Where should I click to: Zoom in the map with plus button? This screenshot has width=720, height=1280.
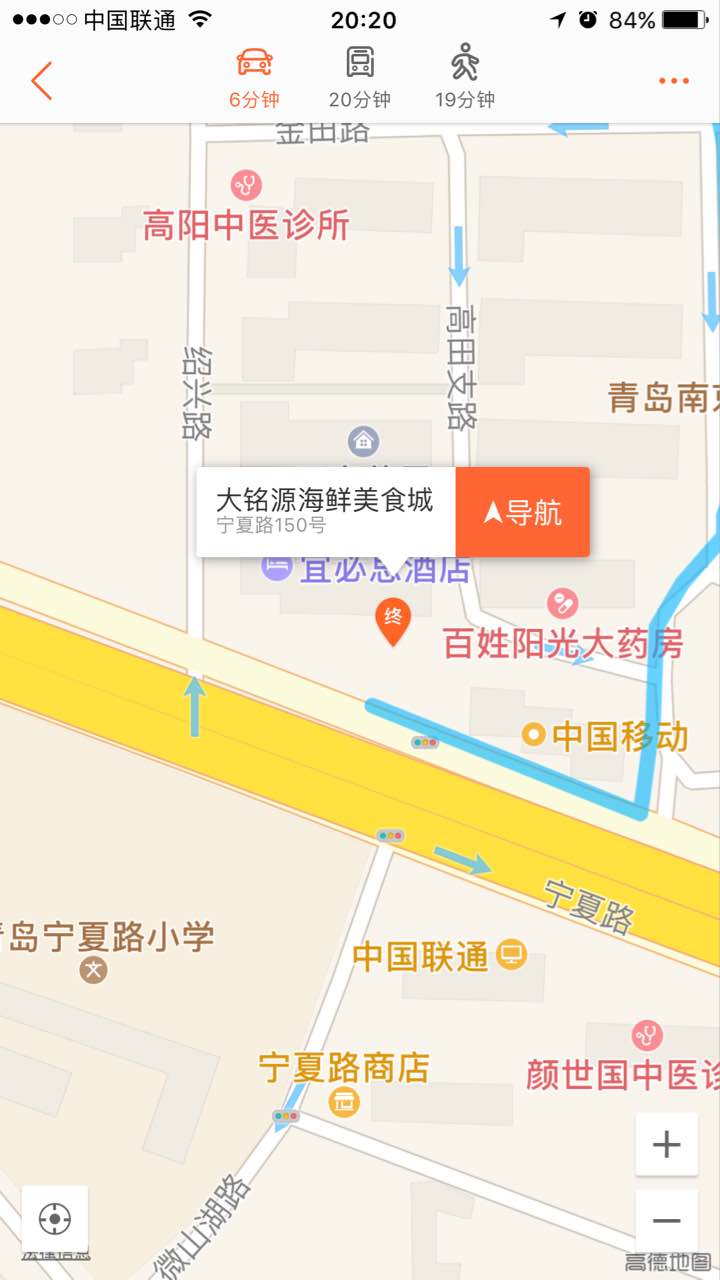click(x=666, y=1144)
